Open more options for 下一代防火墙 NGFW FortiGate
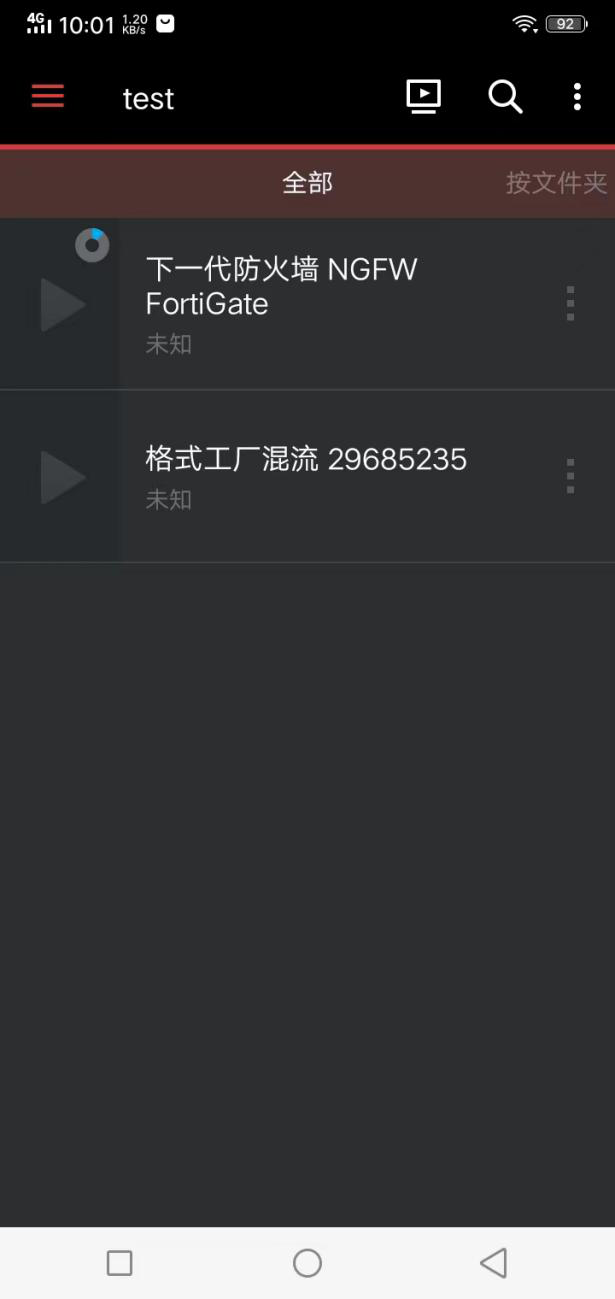Screen dimensions: 615x1299 point(570,304)
